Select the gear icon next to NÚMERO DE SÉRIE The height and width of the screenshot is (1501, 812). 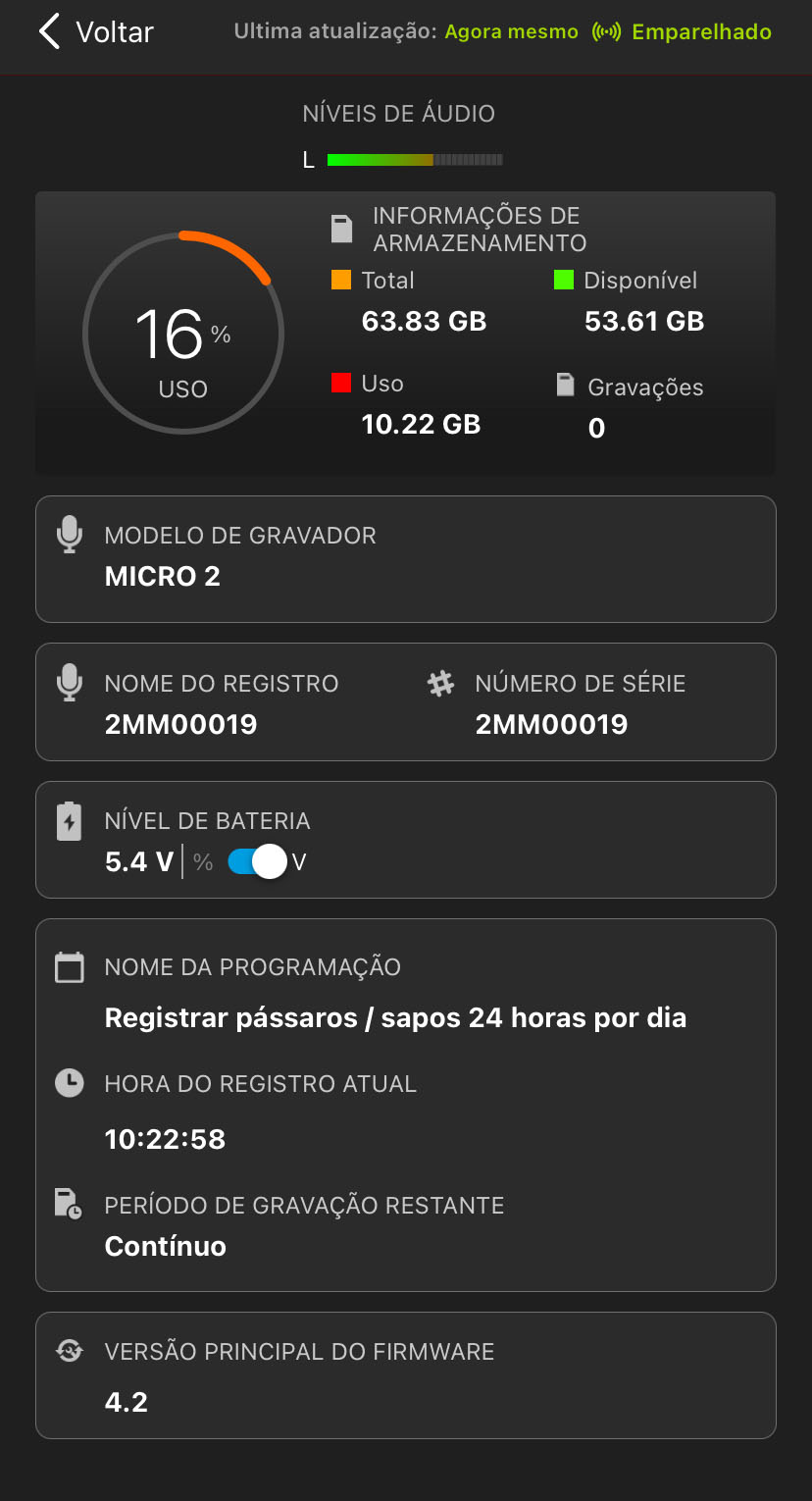(440, 682)
